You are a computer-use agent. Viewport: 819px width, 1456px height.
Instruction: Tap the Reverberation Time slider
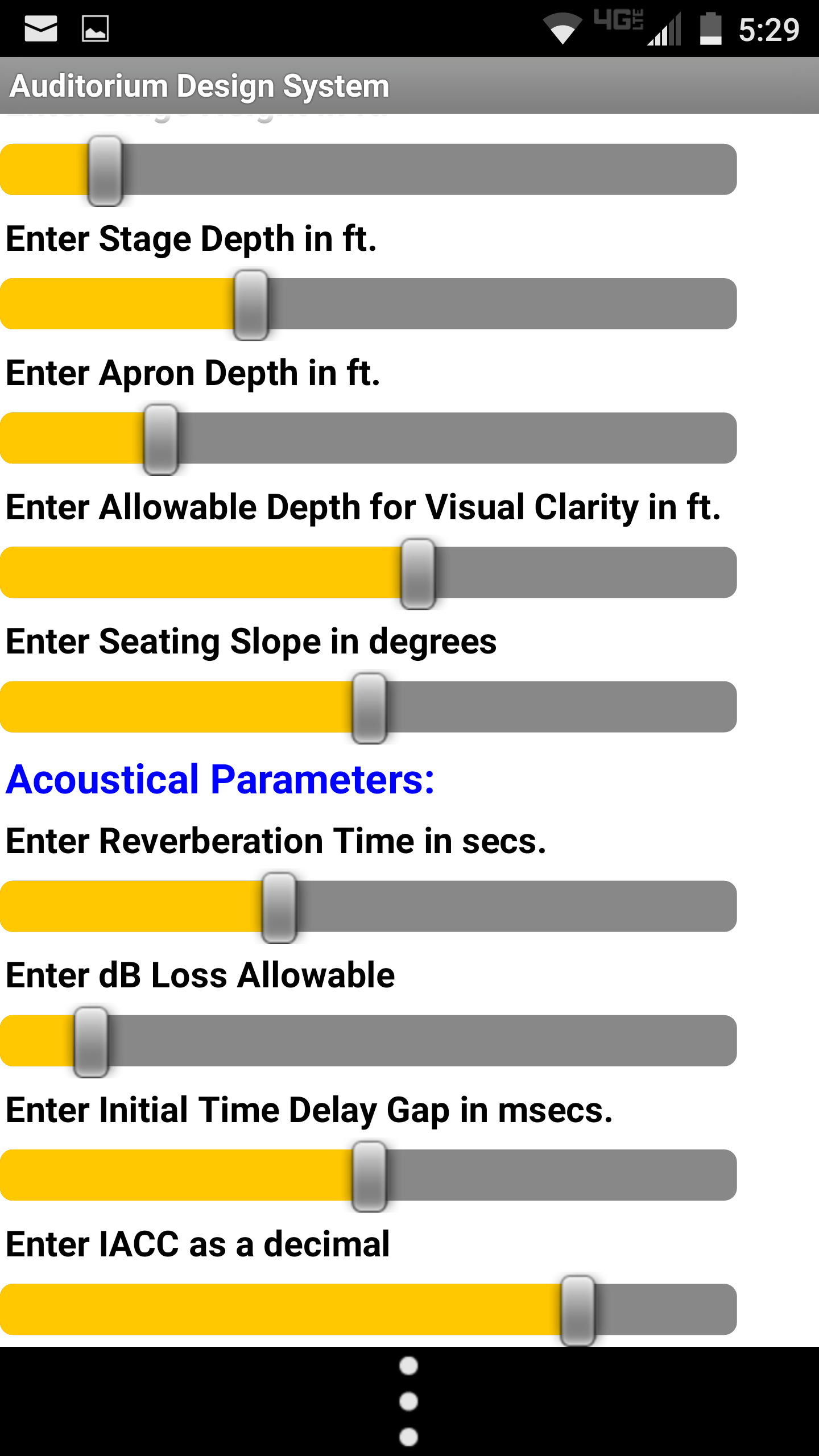tap(279, 907)
